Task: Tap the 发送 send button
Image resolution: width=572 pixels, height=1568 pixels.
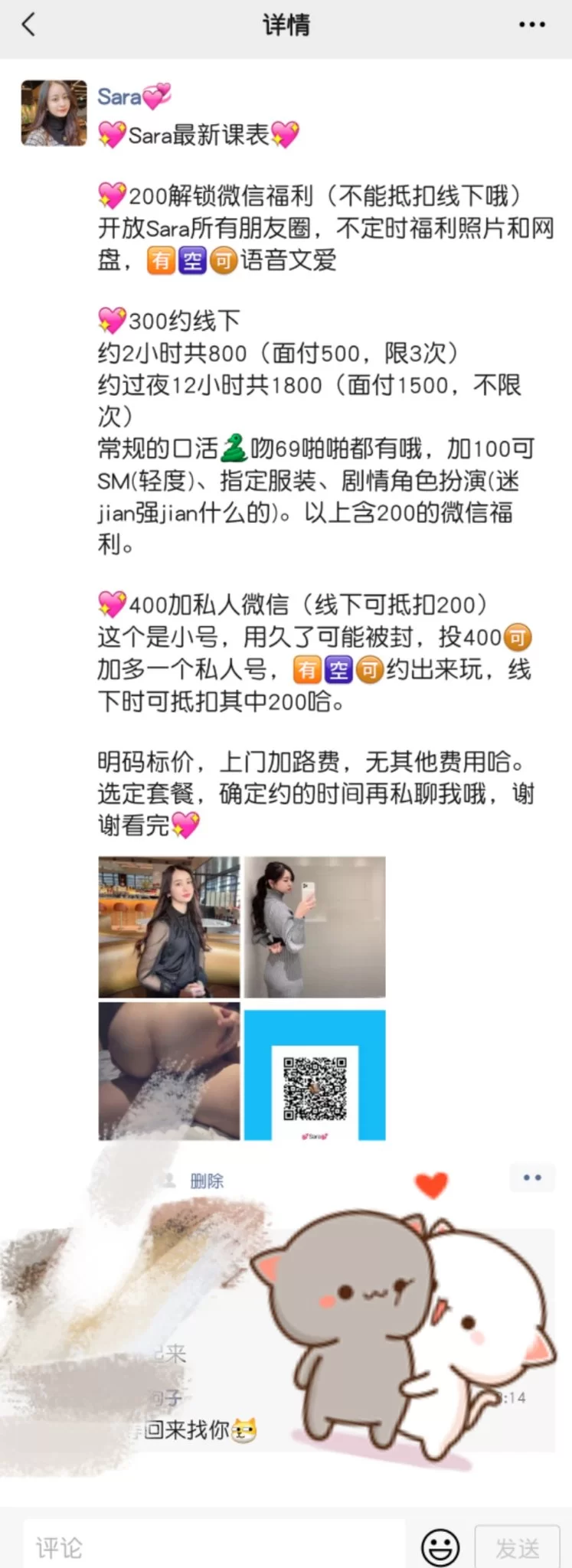Action: point(518,1548)
